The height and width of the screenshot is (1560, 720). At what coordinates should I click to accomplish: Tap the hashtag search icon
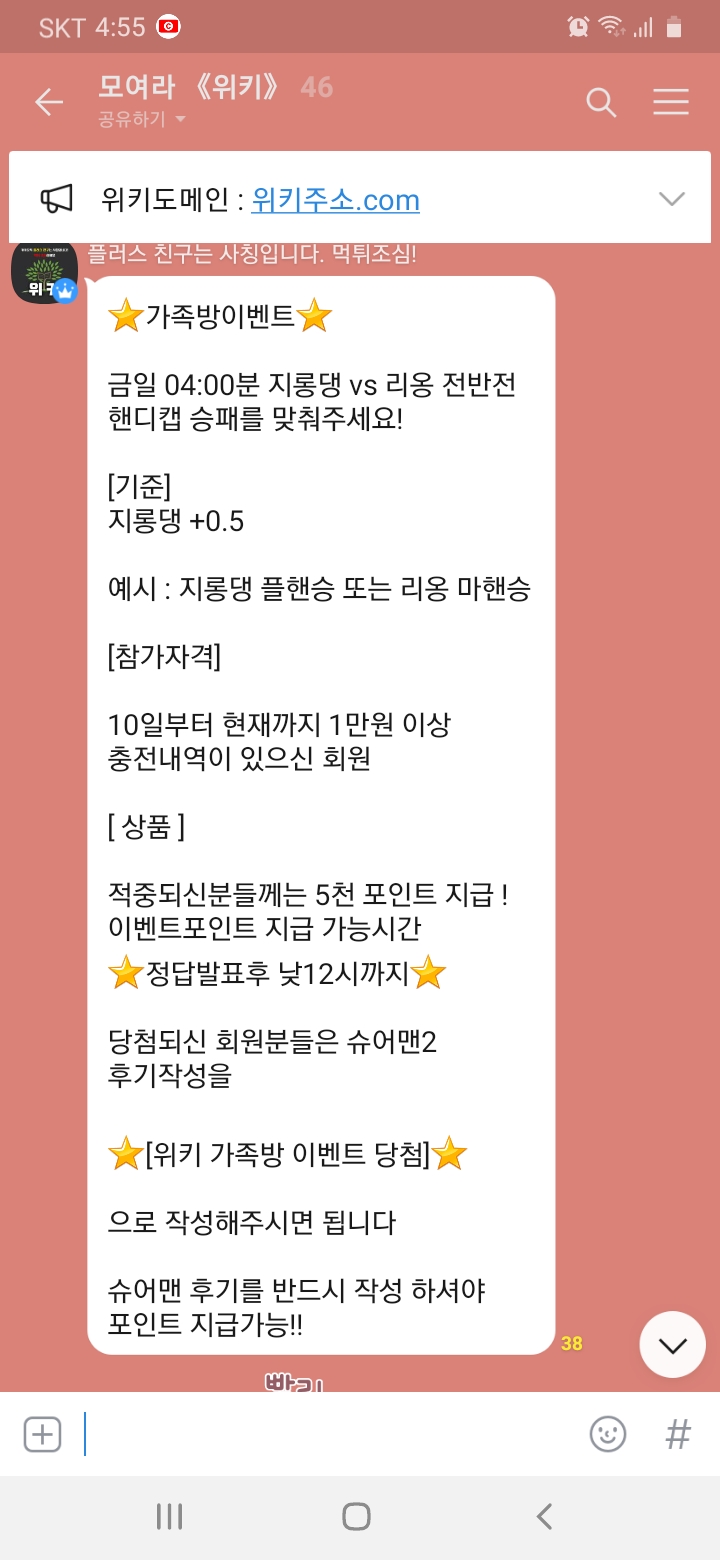point(678,1434)
